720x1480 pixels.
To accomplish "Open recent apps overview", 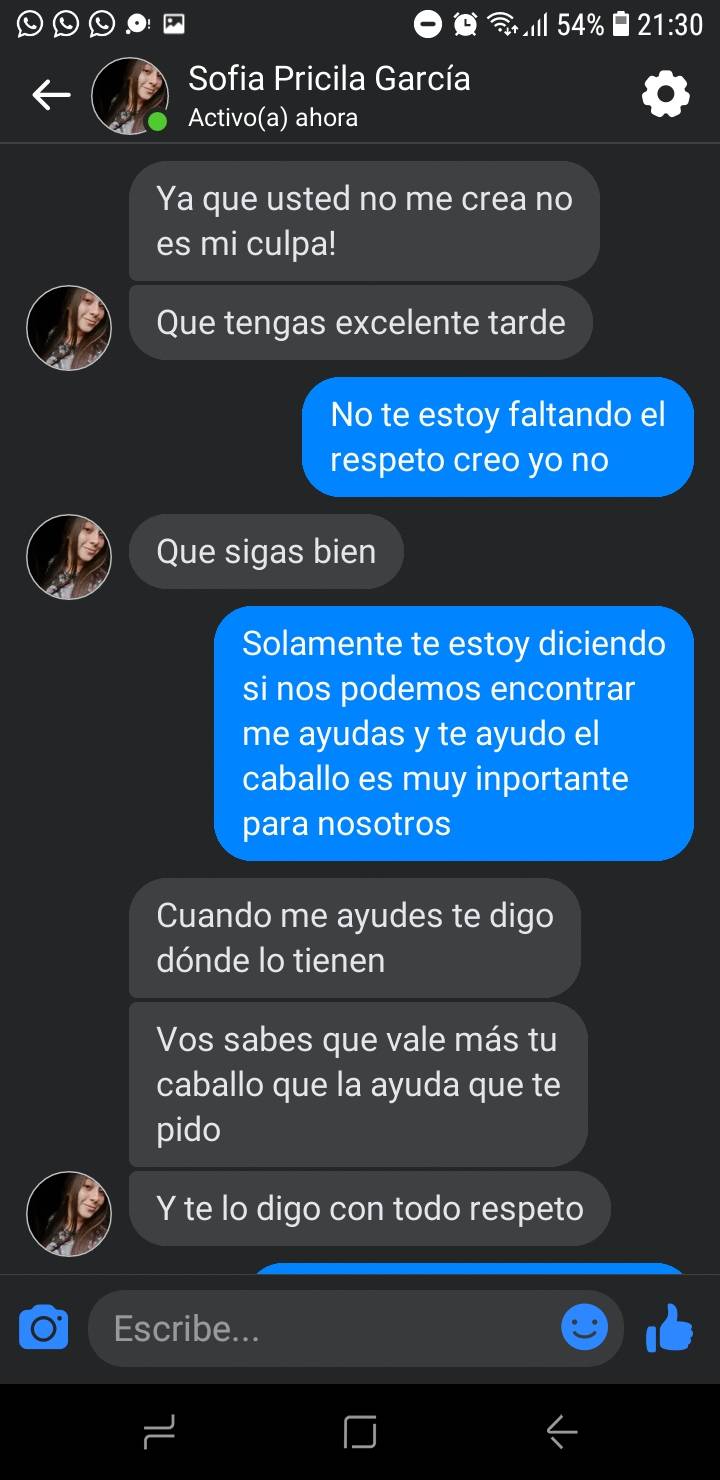I will (160, 1432).
